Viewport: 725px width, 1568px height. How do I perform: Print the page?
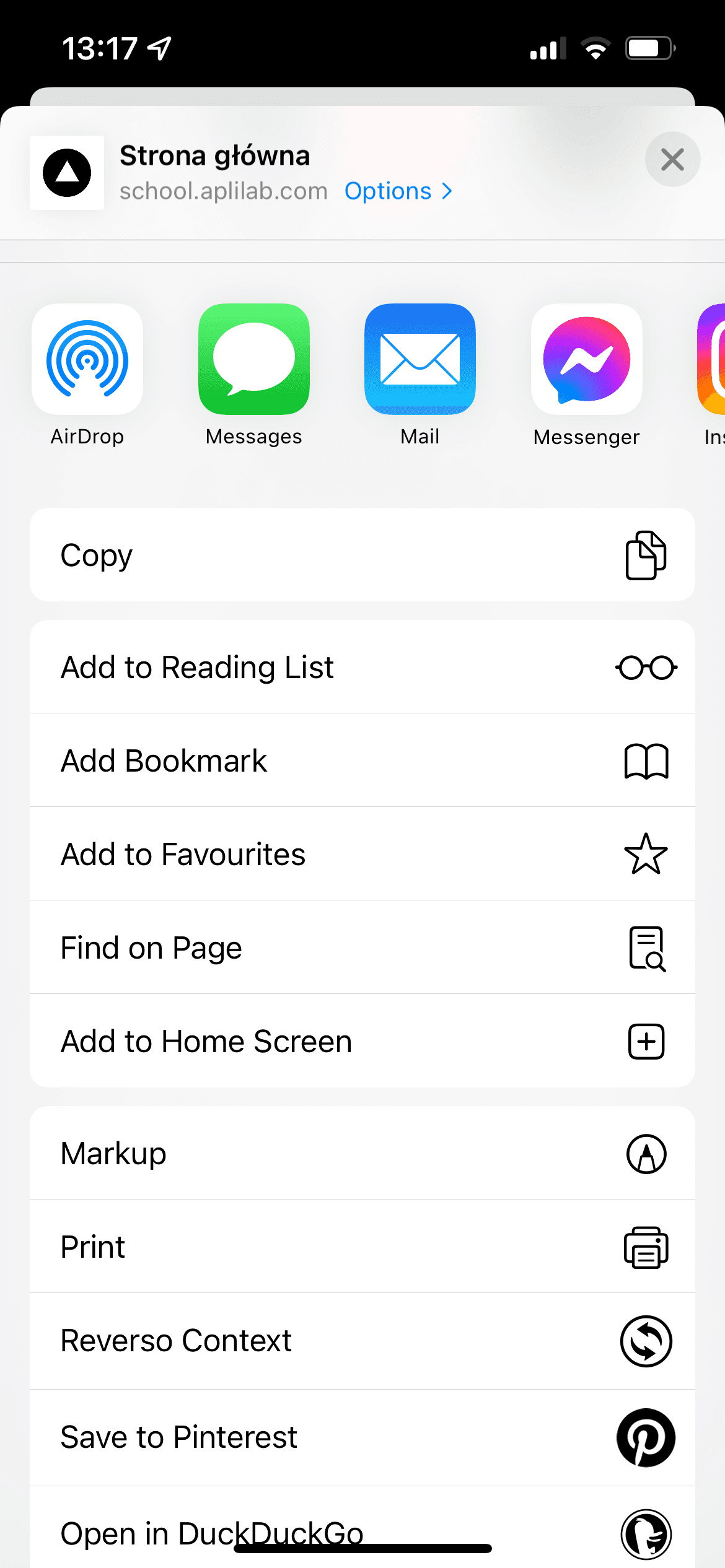[x=362, y=1247]
